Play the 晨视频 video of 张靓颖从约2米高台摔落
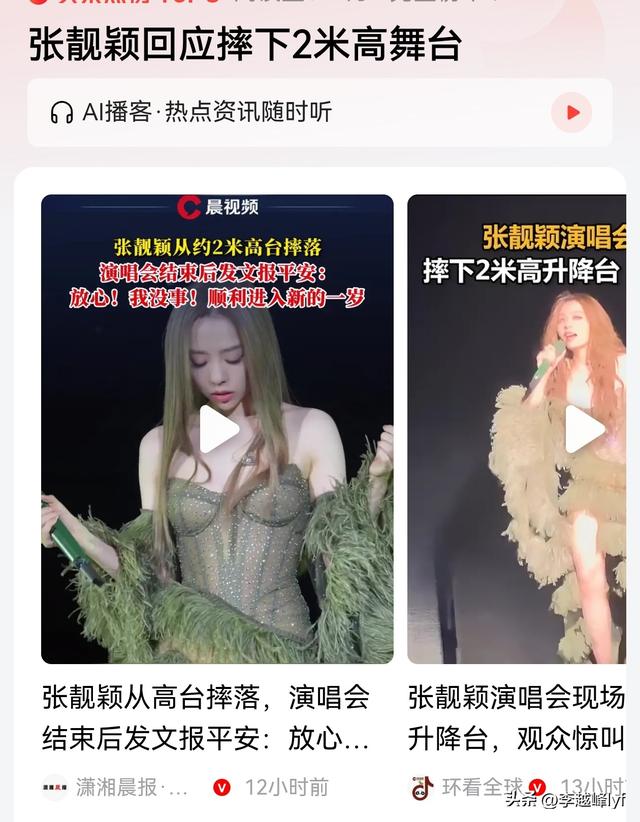 click(218, 429)
